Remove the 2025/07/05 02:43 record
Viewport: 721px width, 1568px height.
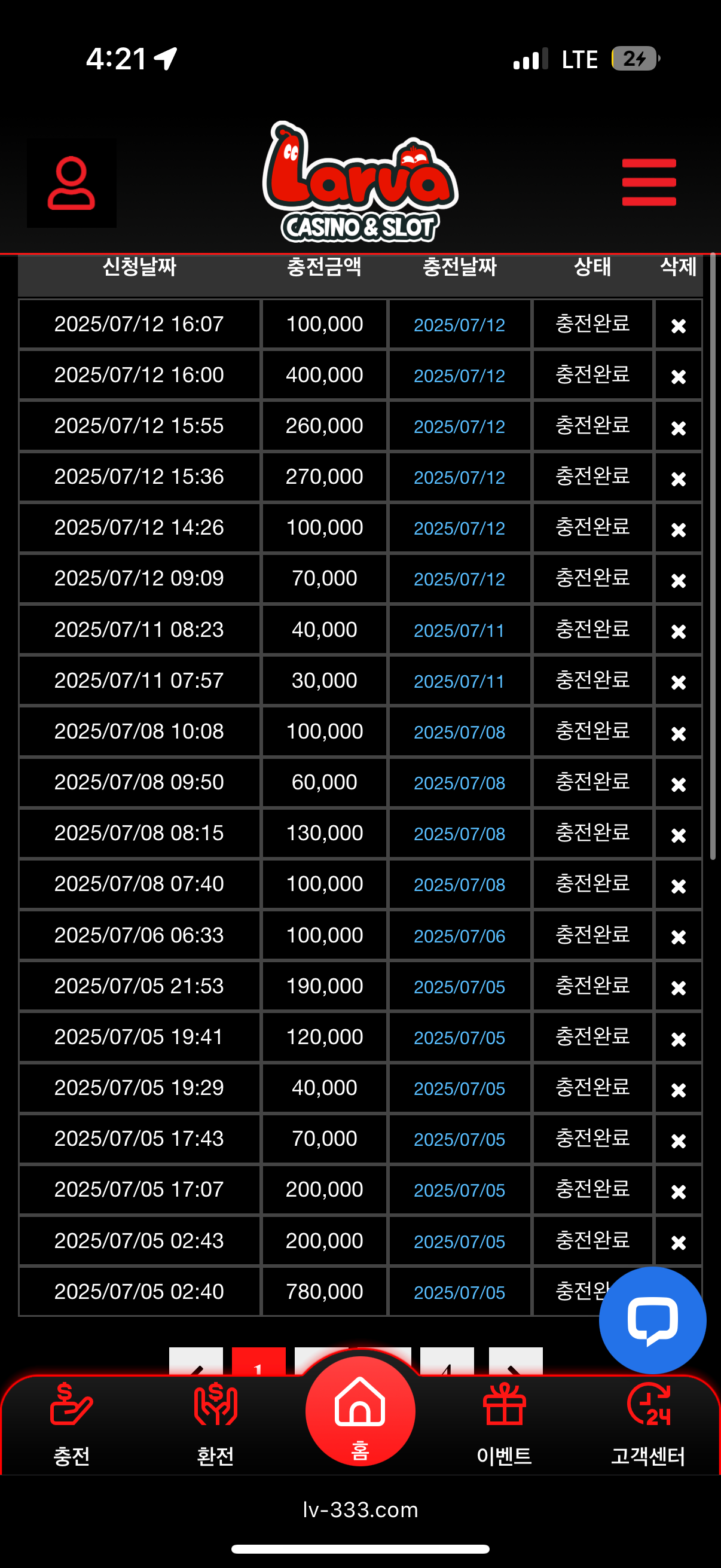click(678, 1241)
